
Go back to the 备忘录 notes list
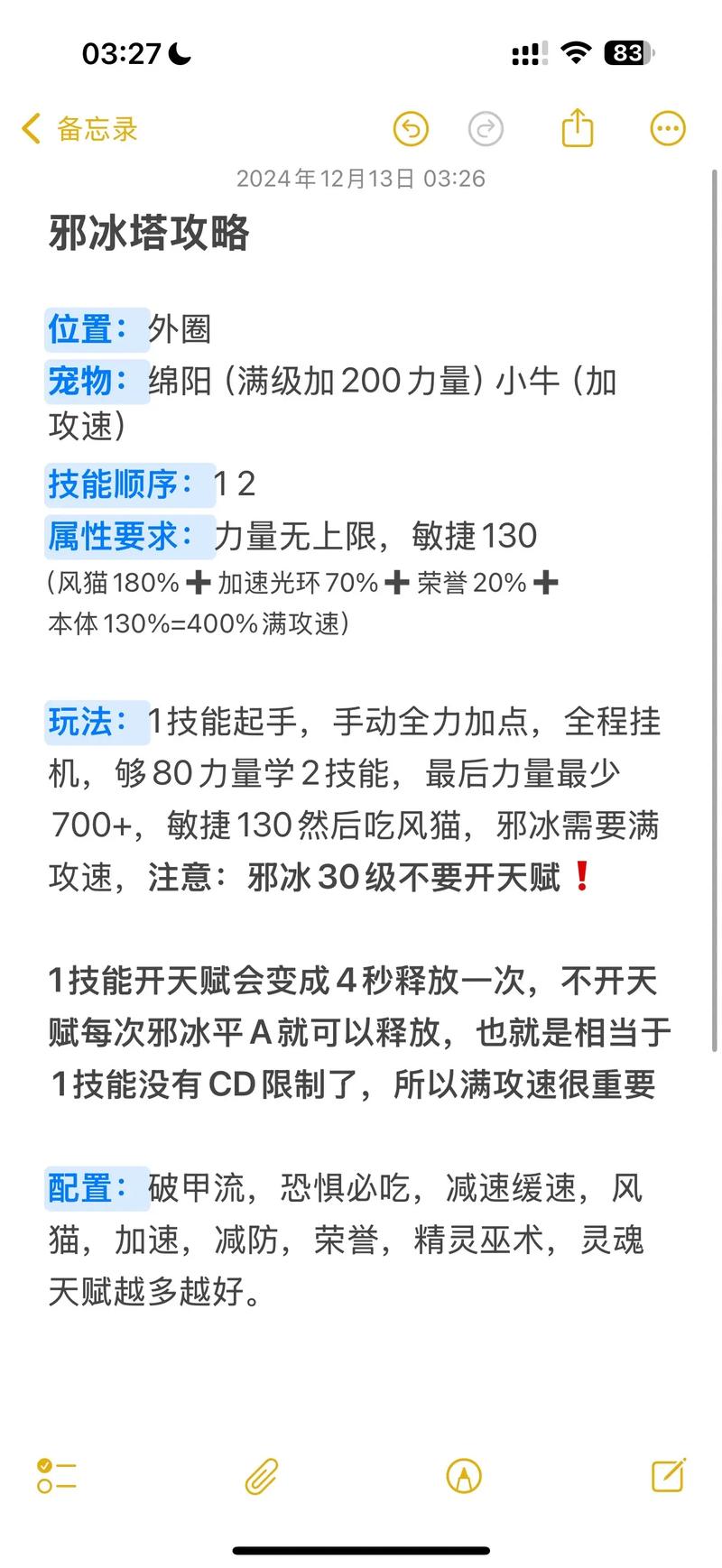(79, 129)
